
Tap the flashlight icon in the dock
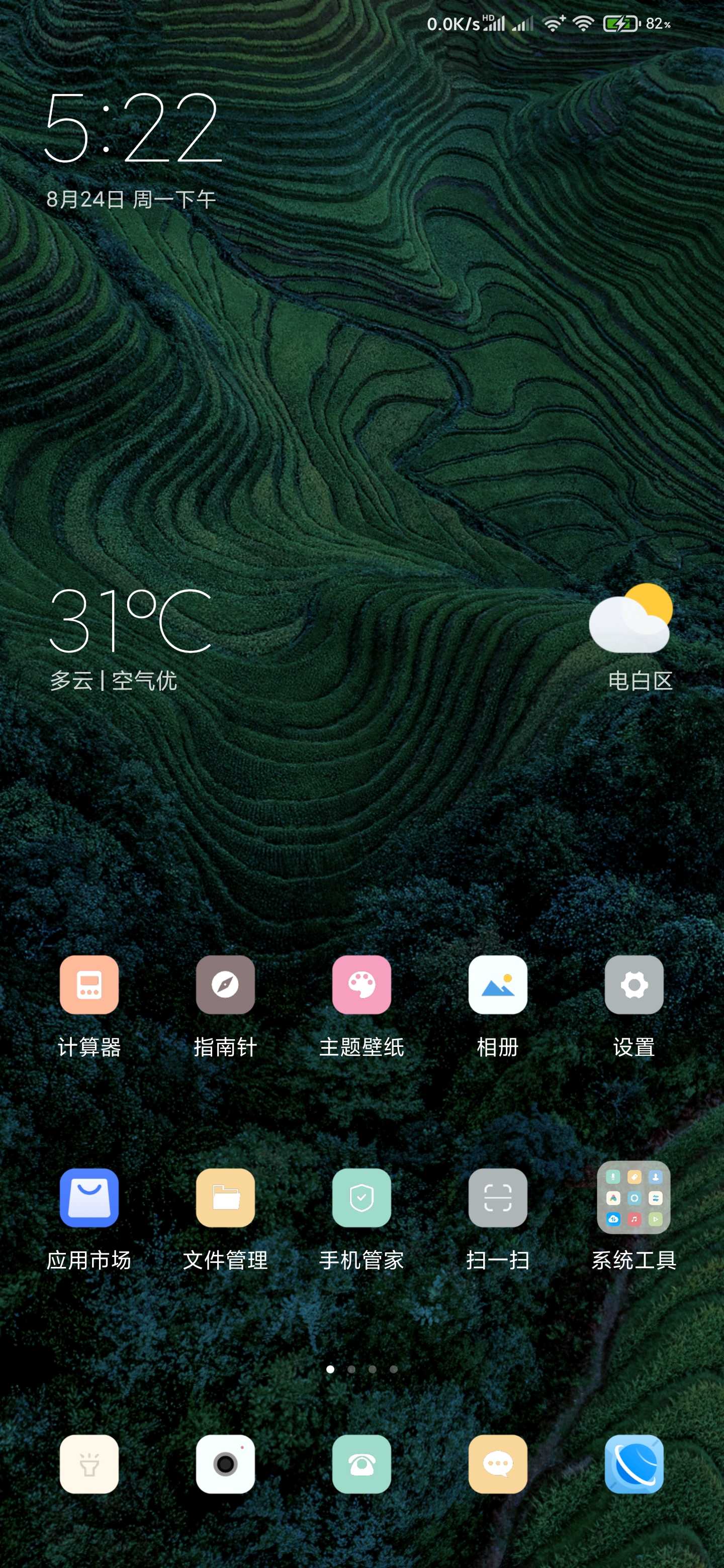click(x=89, y=1464)
